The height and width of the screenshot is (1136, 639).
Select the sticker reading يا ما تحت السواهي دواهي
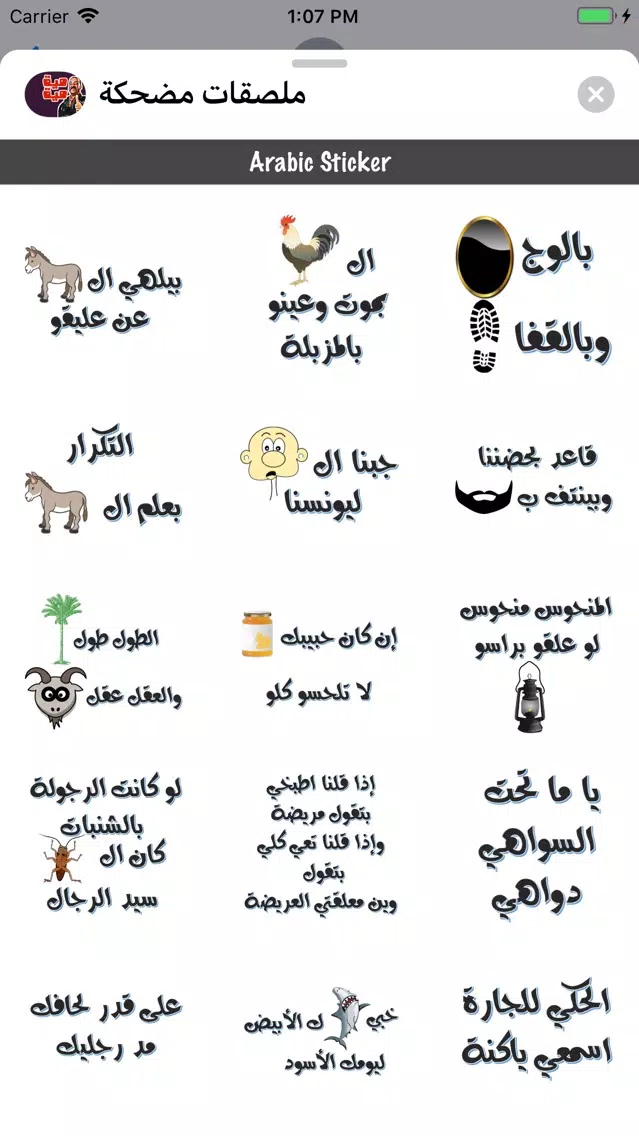[x=534, y=845]
